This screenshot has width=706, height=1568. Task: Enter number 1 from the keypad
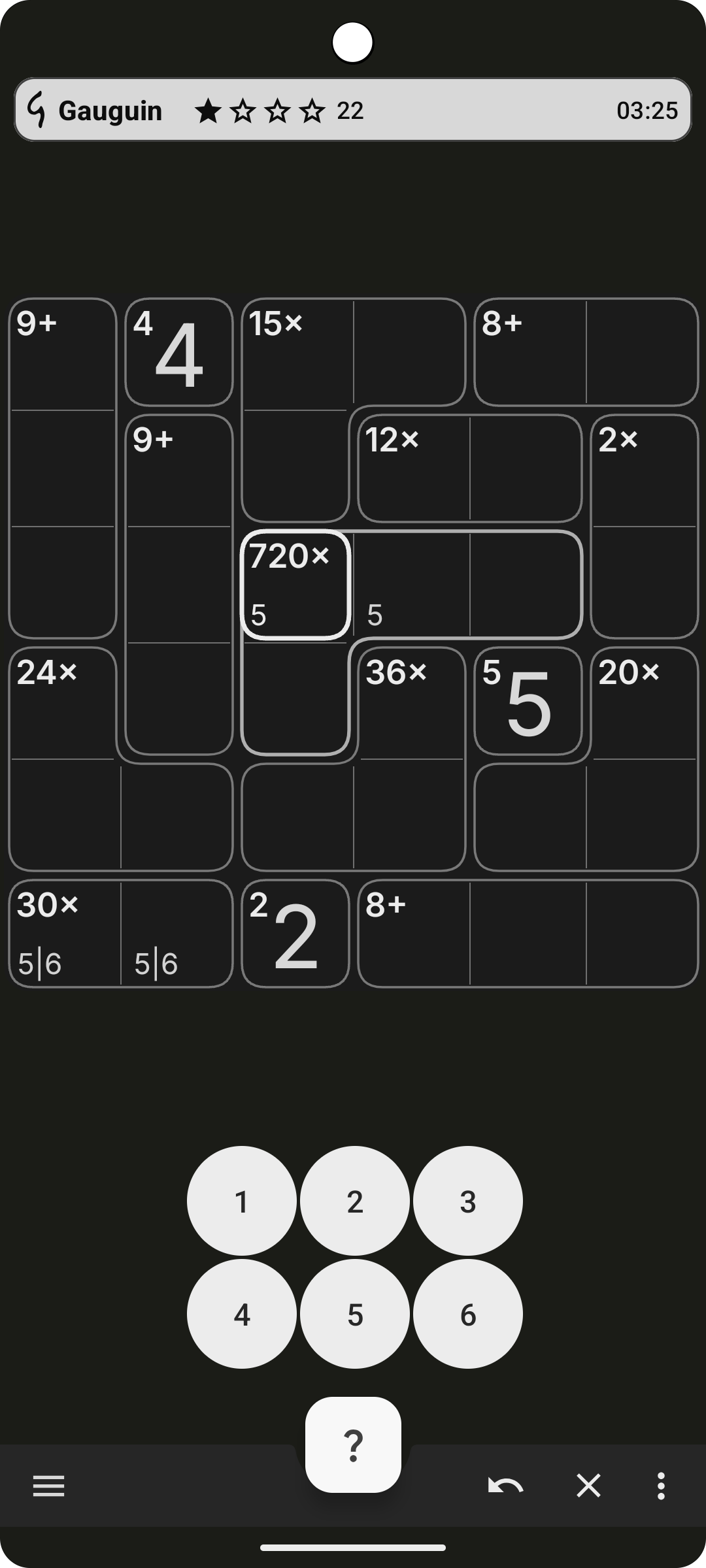[x=242, y=1201]
